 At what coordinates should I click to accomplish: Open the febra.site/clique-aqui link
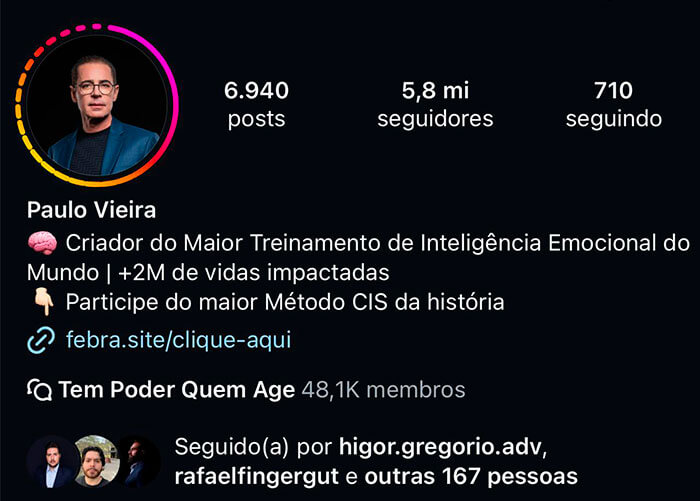[x=178, y=341]
